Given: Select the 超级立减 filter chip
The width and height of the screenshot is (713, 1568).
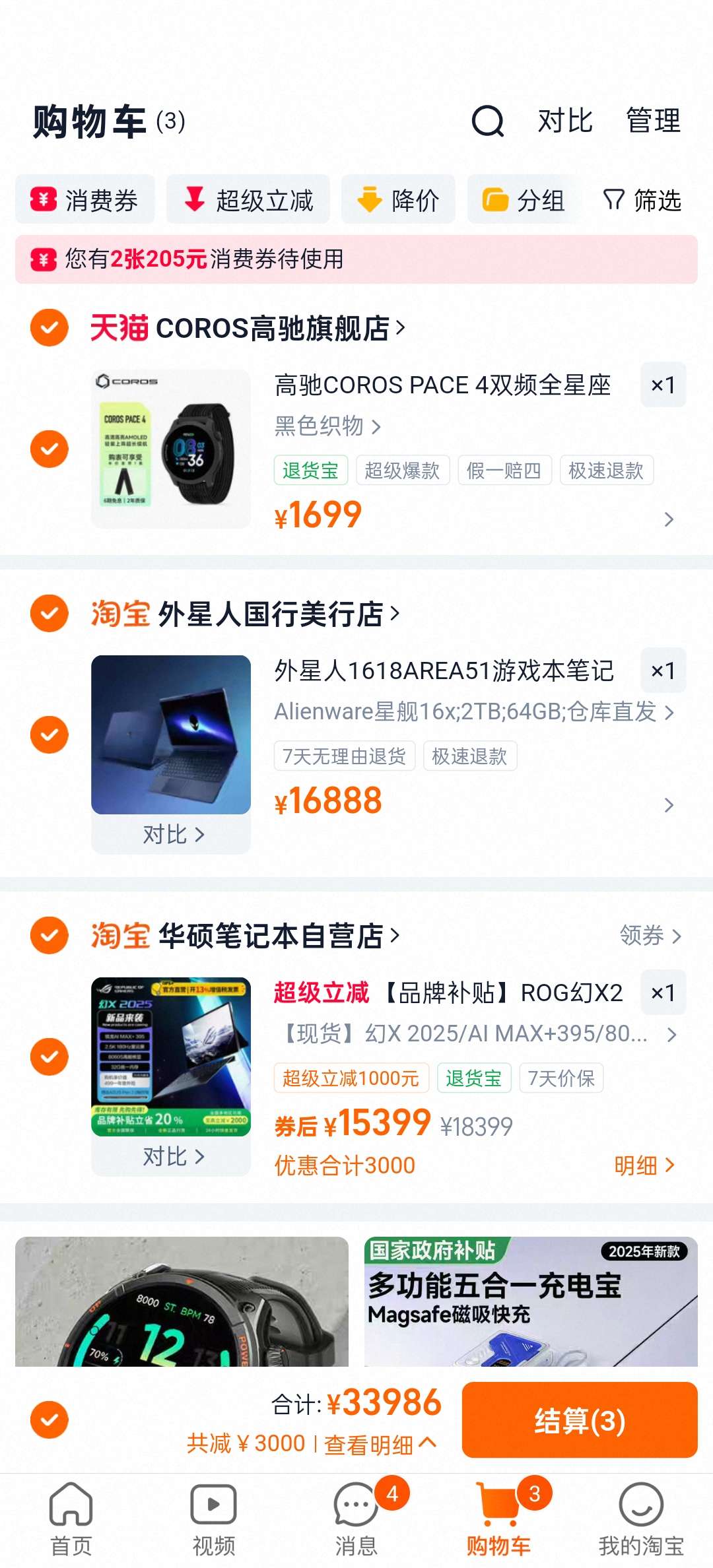Looking at the screenshot, I should click(248, 200).
